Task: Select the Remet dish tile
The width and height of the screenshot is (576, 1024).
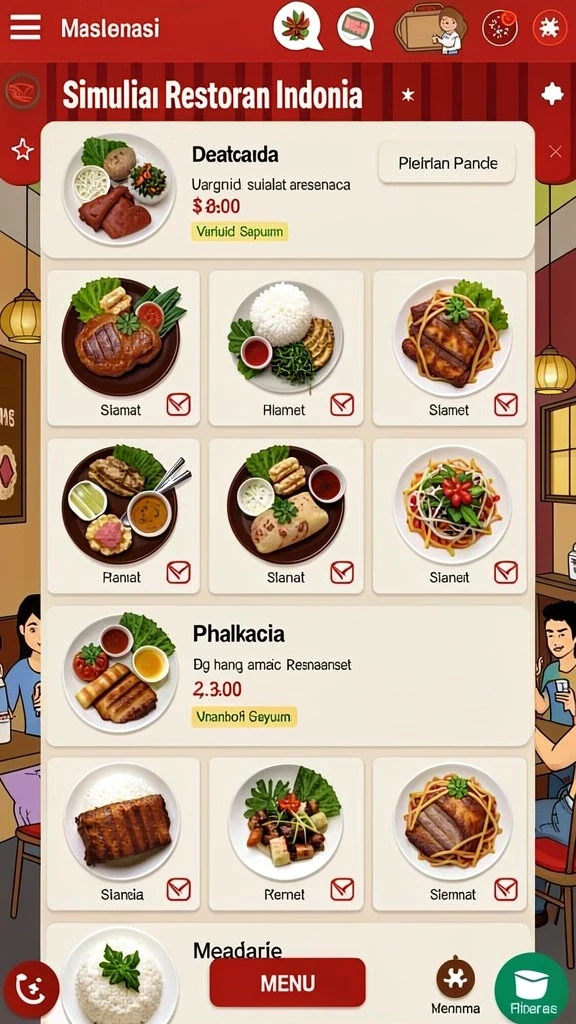Action: (286, 833)
